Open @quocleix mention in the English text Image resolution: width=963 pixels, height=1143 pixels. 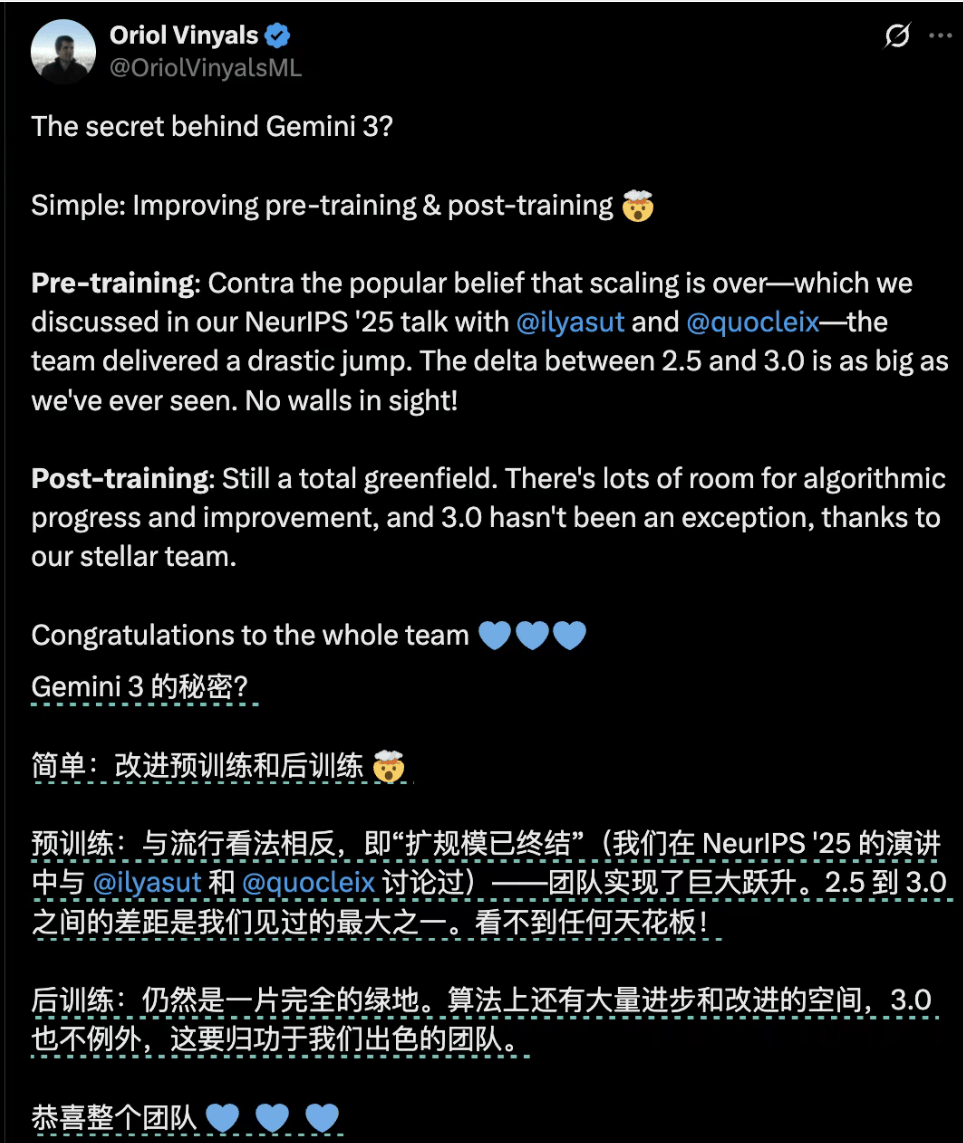pos(752,323)
